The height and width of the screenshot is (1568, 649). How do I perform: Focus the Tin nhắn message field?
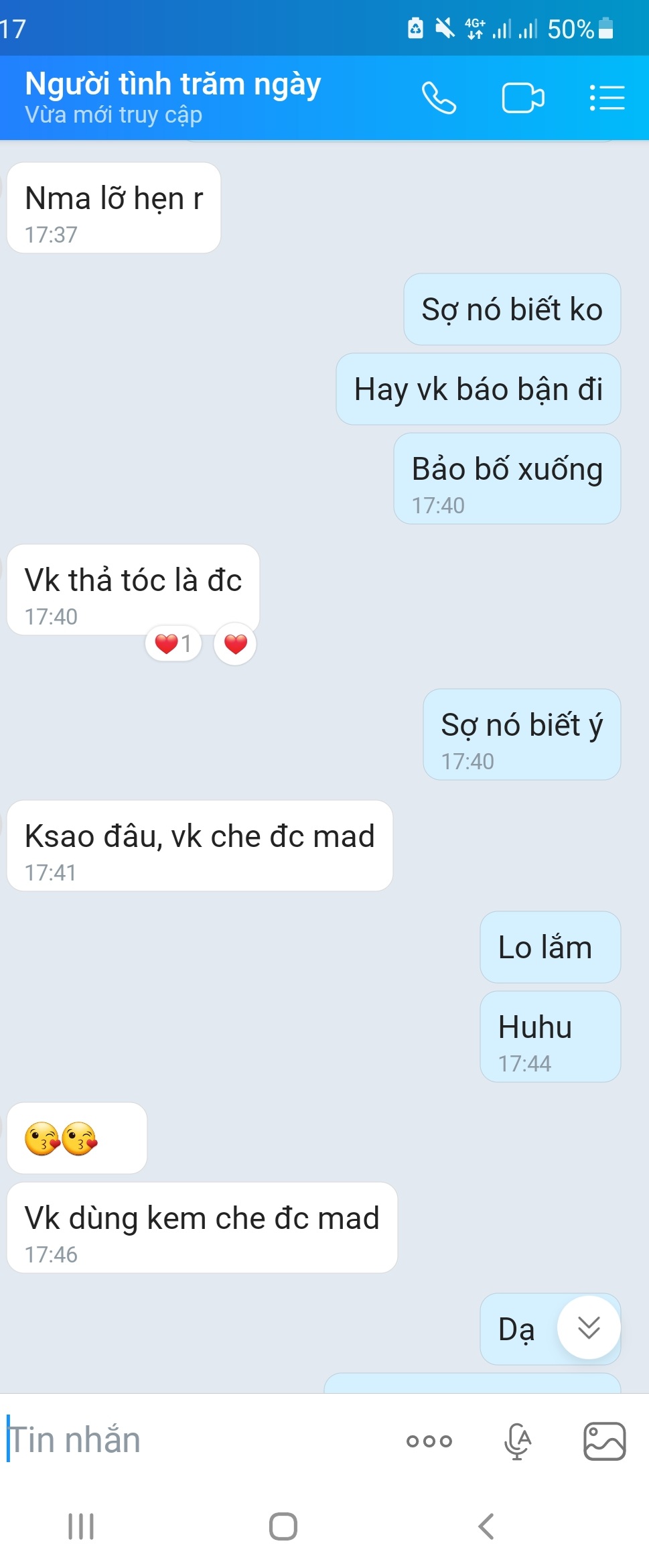pos(194,1439)
